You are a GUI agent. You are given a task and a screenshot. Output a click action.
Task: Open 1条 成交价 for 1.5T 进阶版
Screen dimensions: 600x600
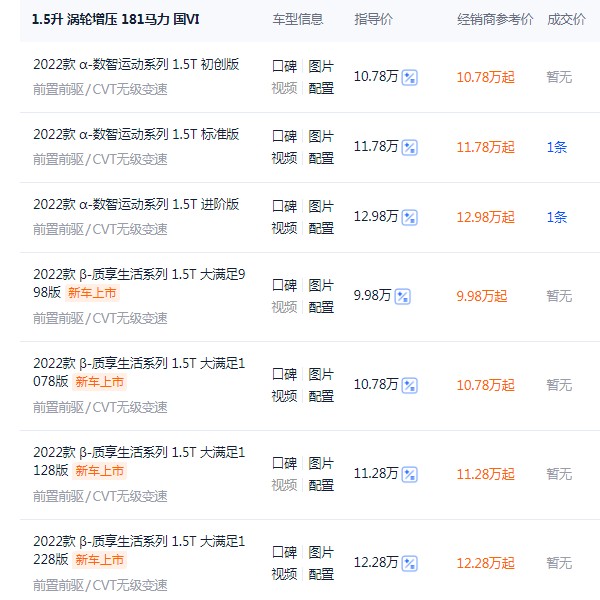557,217
